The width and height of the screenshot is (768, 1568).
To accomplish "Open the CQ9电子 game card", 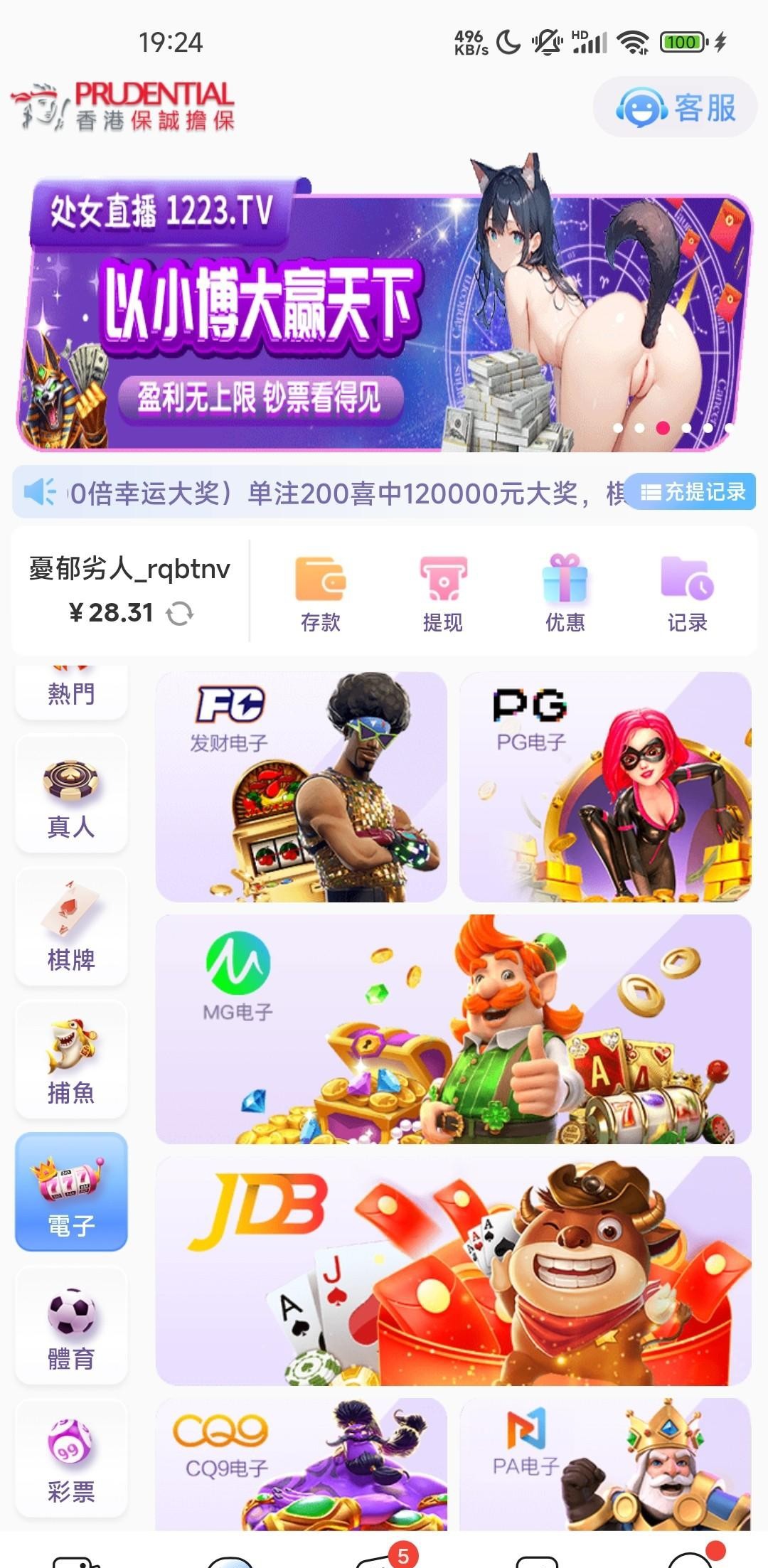I will click(302, 1465).
